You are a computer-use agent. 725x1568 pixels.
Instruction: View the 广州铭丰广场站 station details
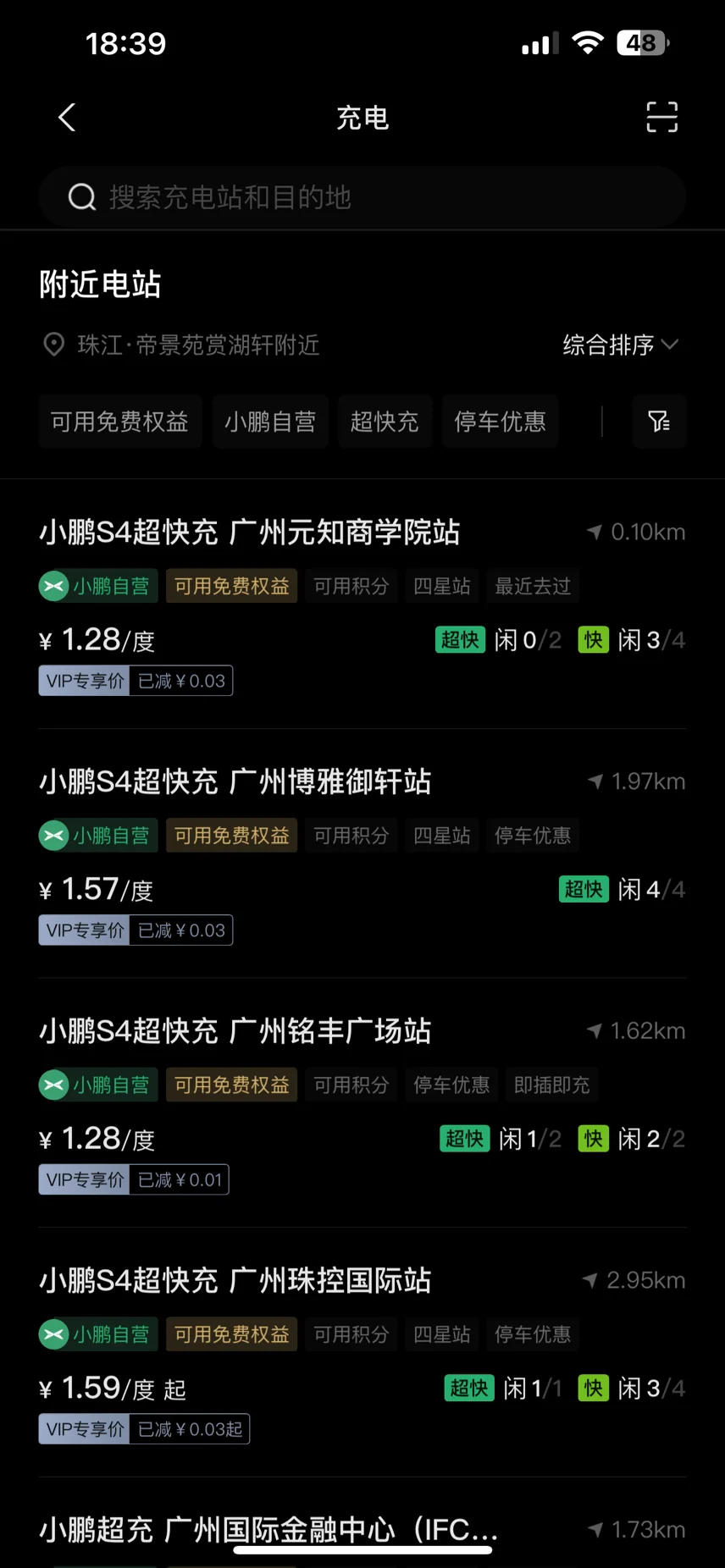click(362, 1103)
